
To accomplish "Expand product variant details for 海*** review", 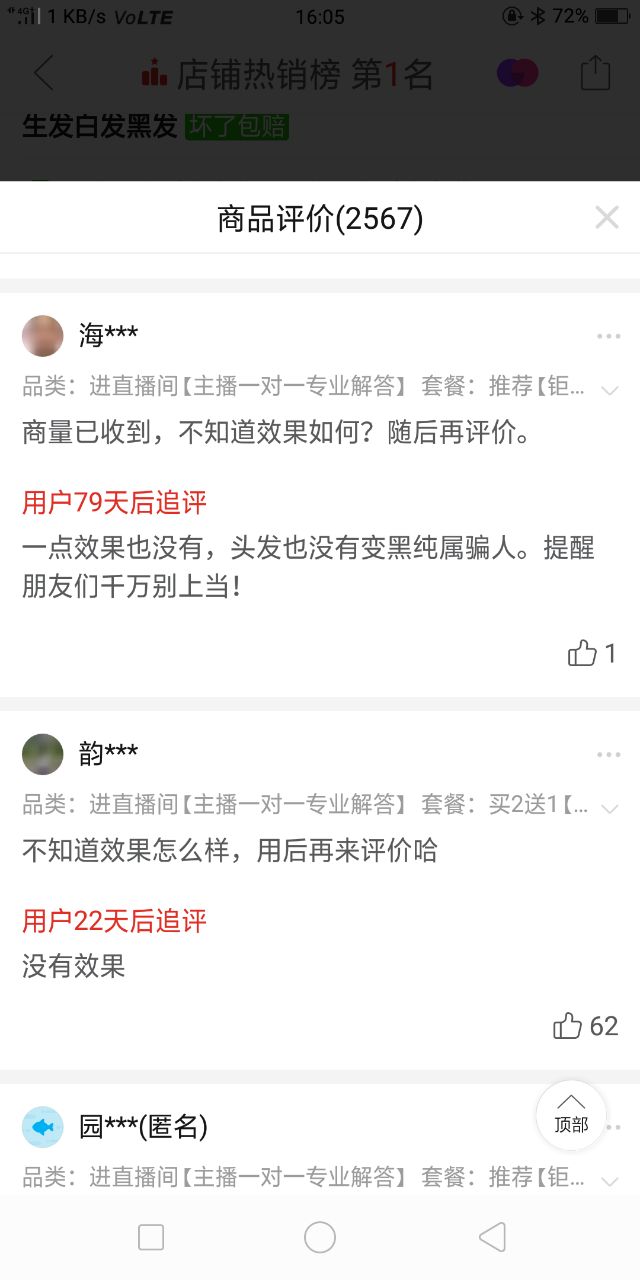I will [609, 389].
